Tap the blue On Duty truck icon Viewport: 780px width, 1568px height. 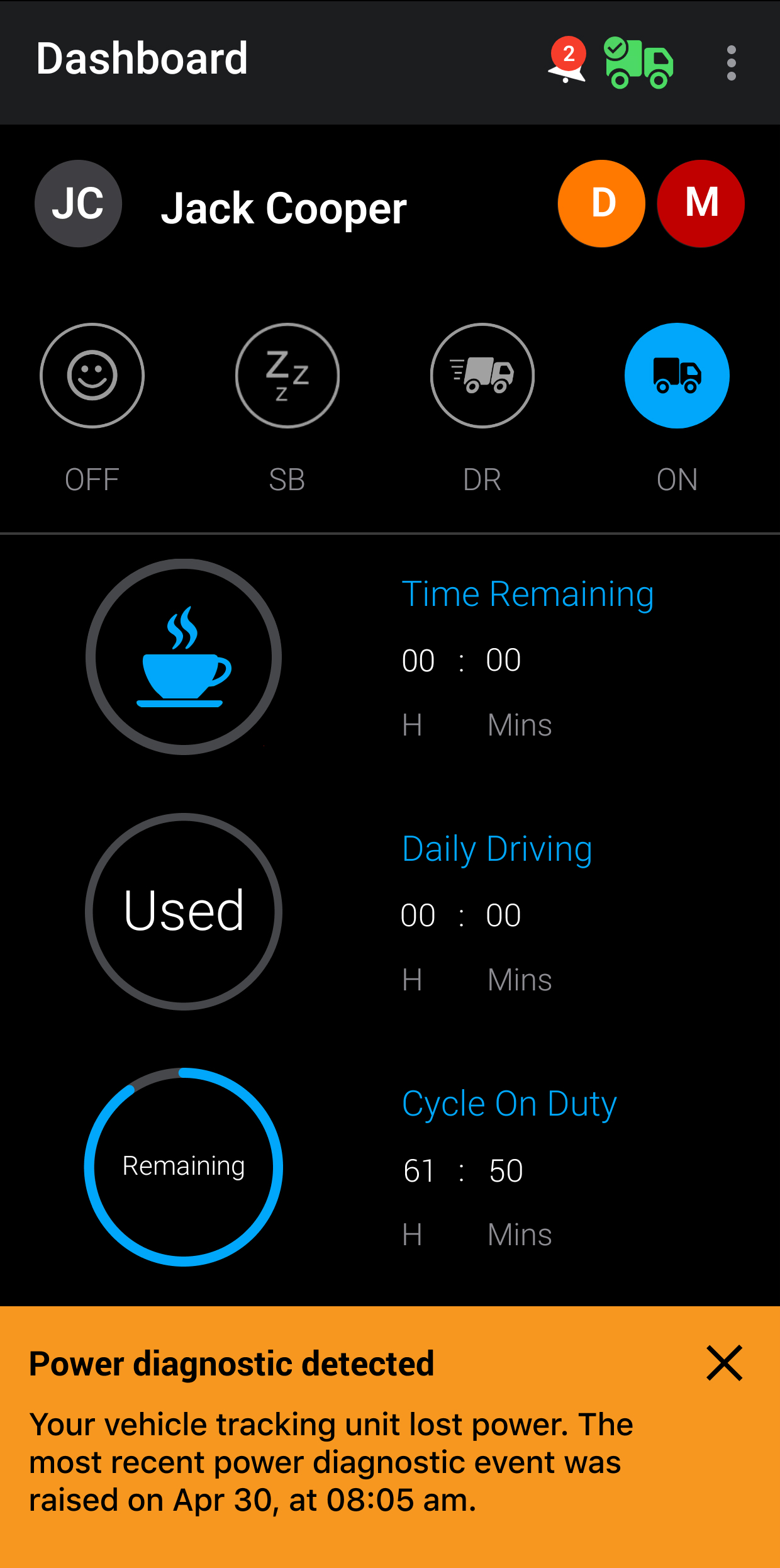(677, 376)
